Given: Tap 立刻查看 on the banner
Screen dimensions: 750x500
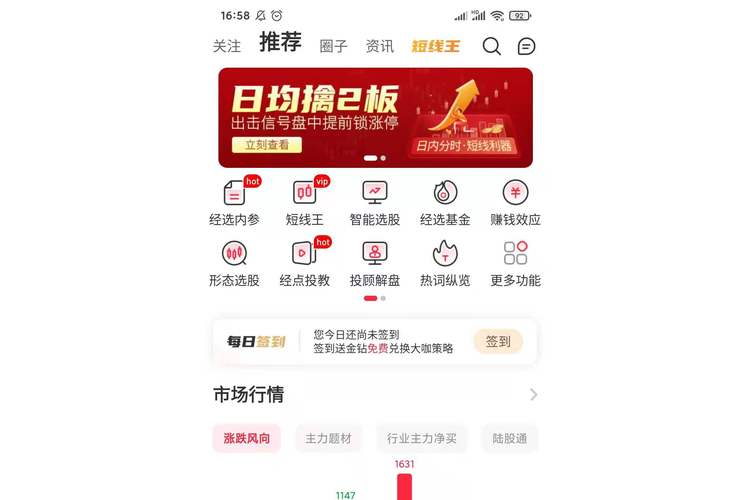Looking at the screenshot, I should click(267, 145).
